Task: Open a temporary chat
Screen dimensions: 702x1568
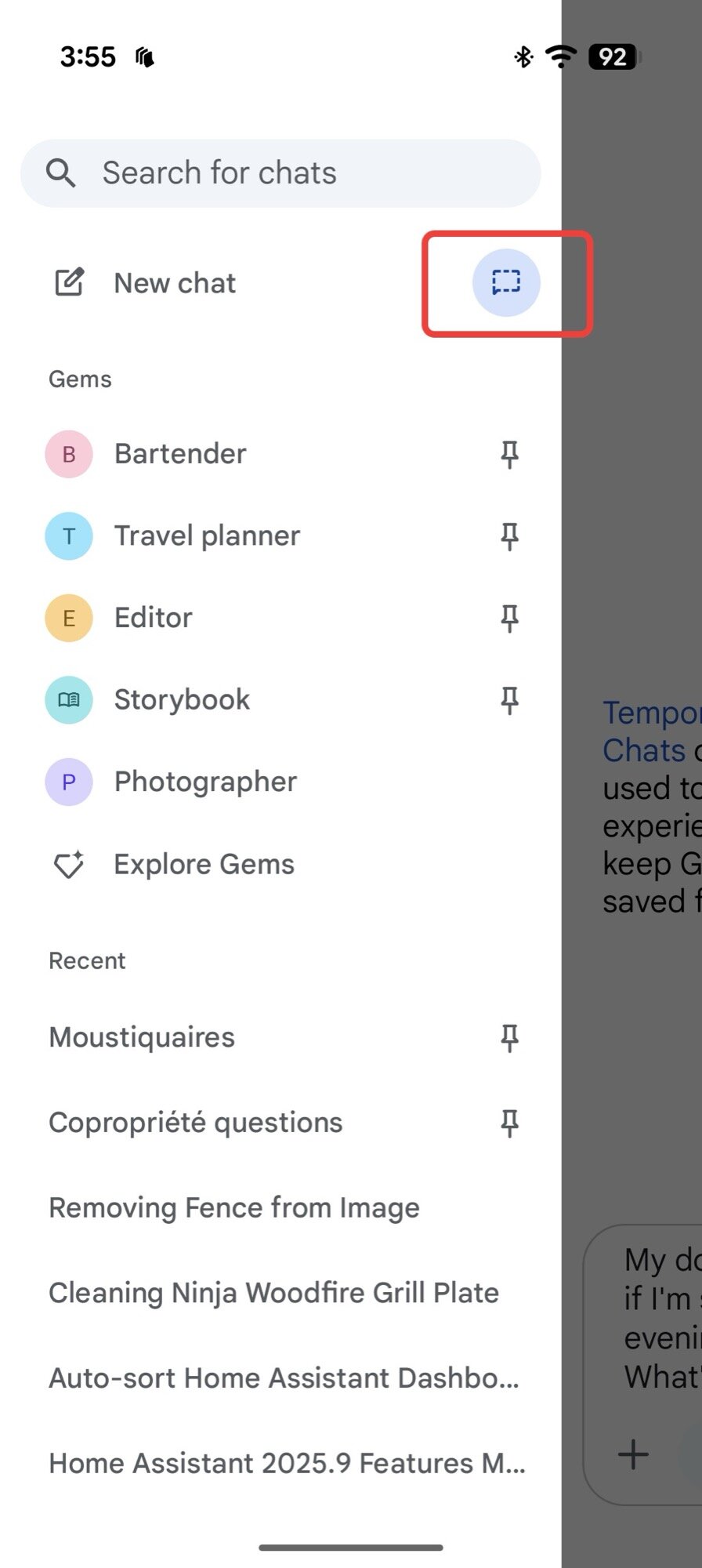Action: click(505, 284)
